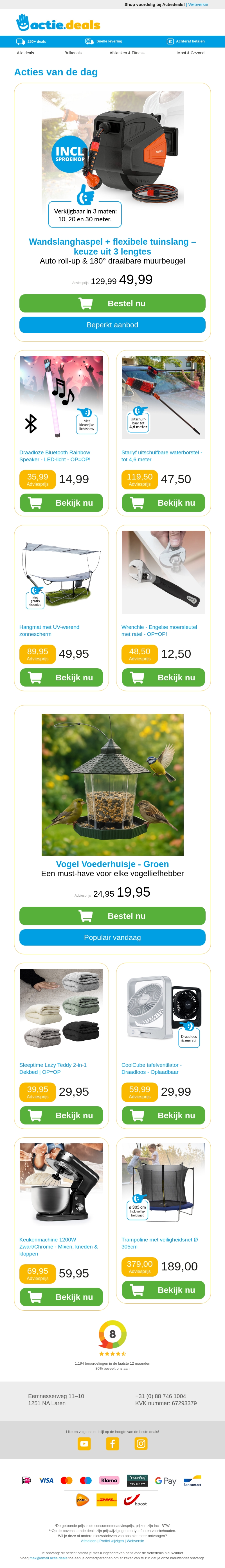Visit the Facebook page icon
The width and height of the screenshot is (225, 1568).
112,1444
